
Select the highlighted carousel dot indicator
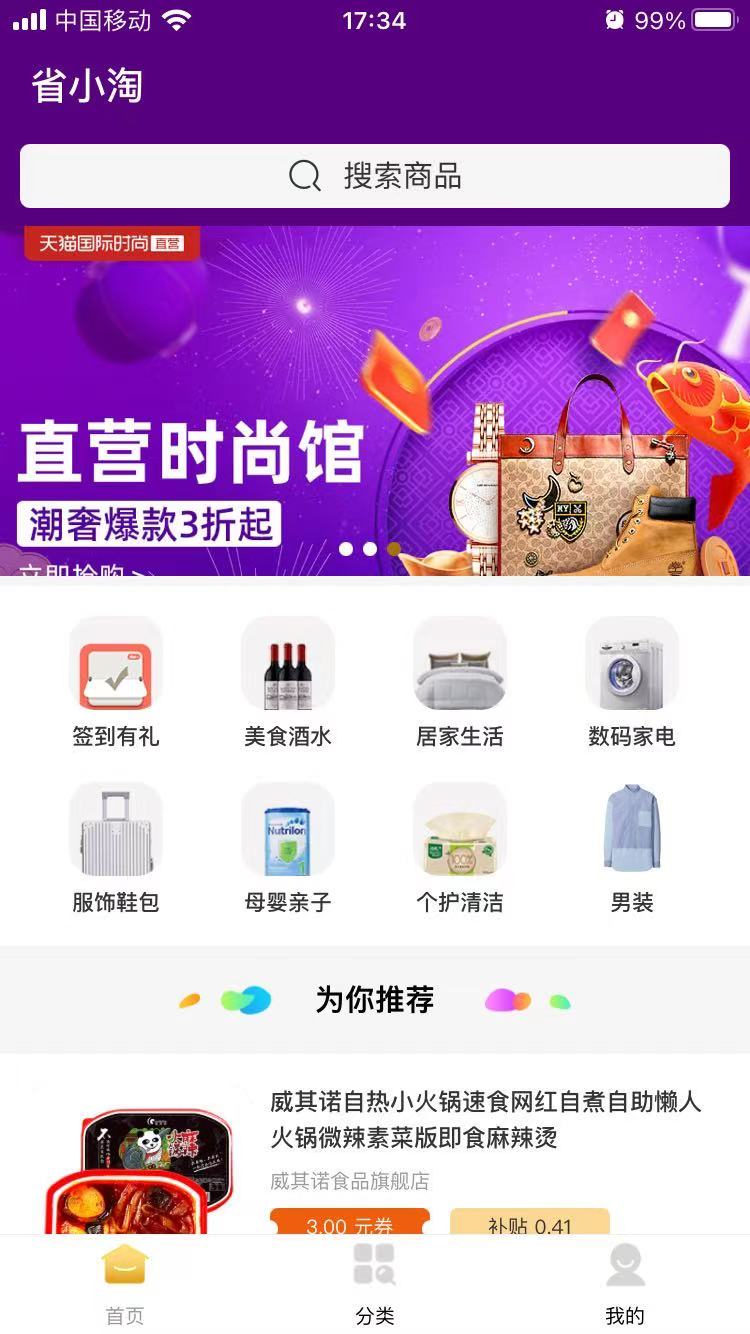(394, 548)
